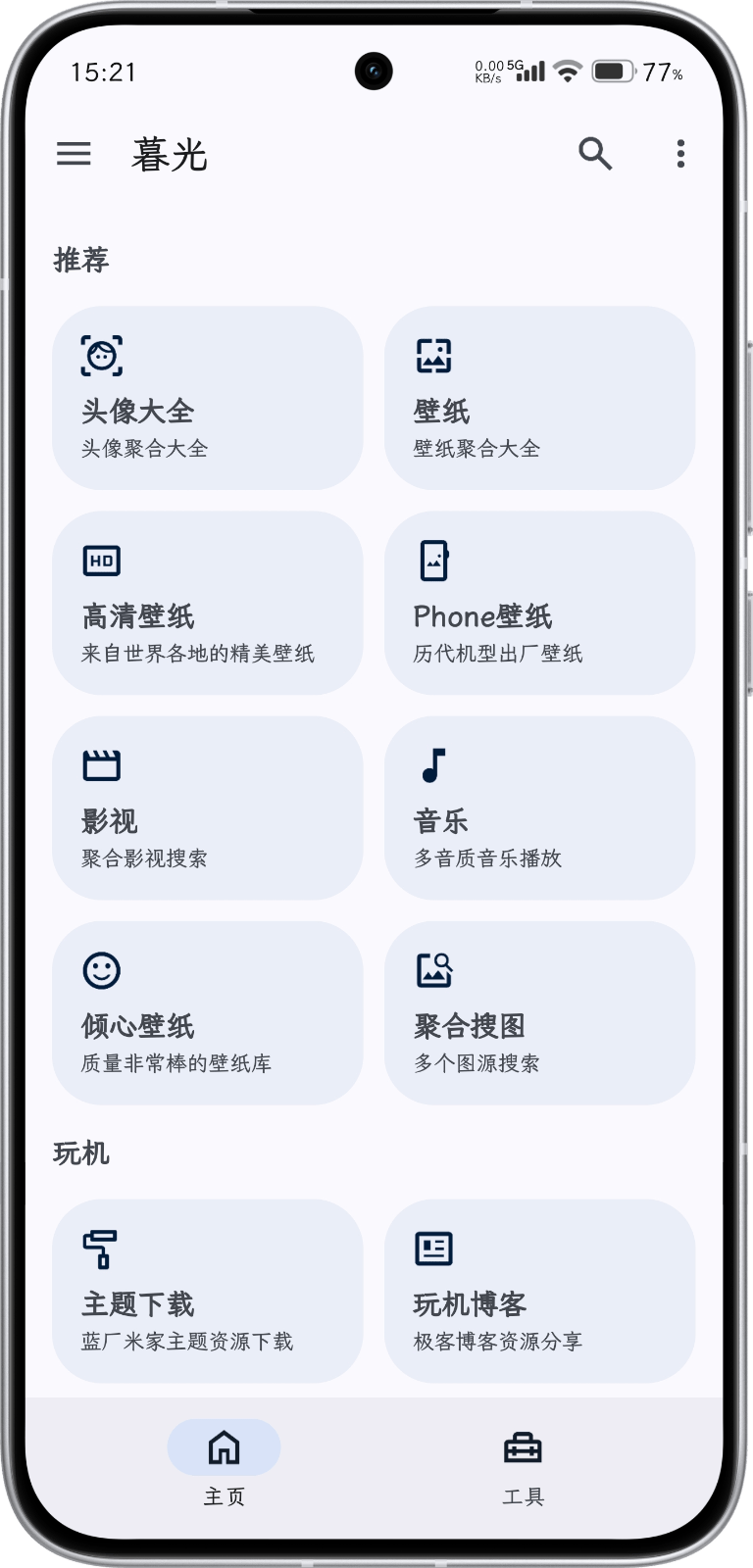Open the 主题下载 card
The height and width of the screenshot is (1568, 753).
(x=208, y=1291)
